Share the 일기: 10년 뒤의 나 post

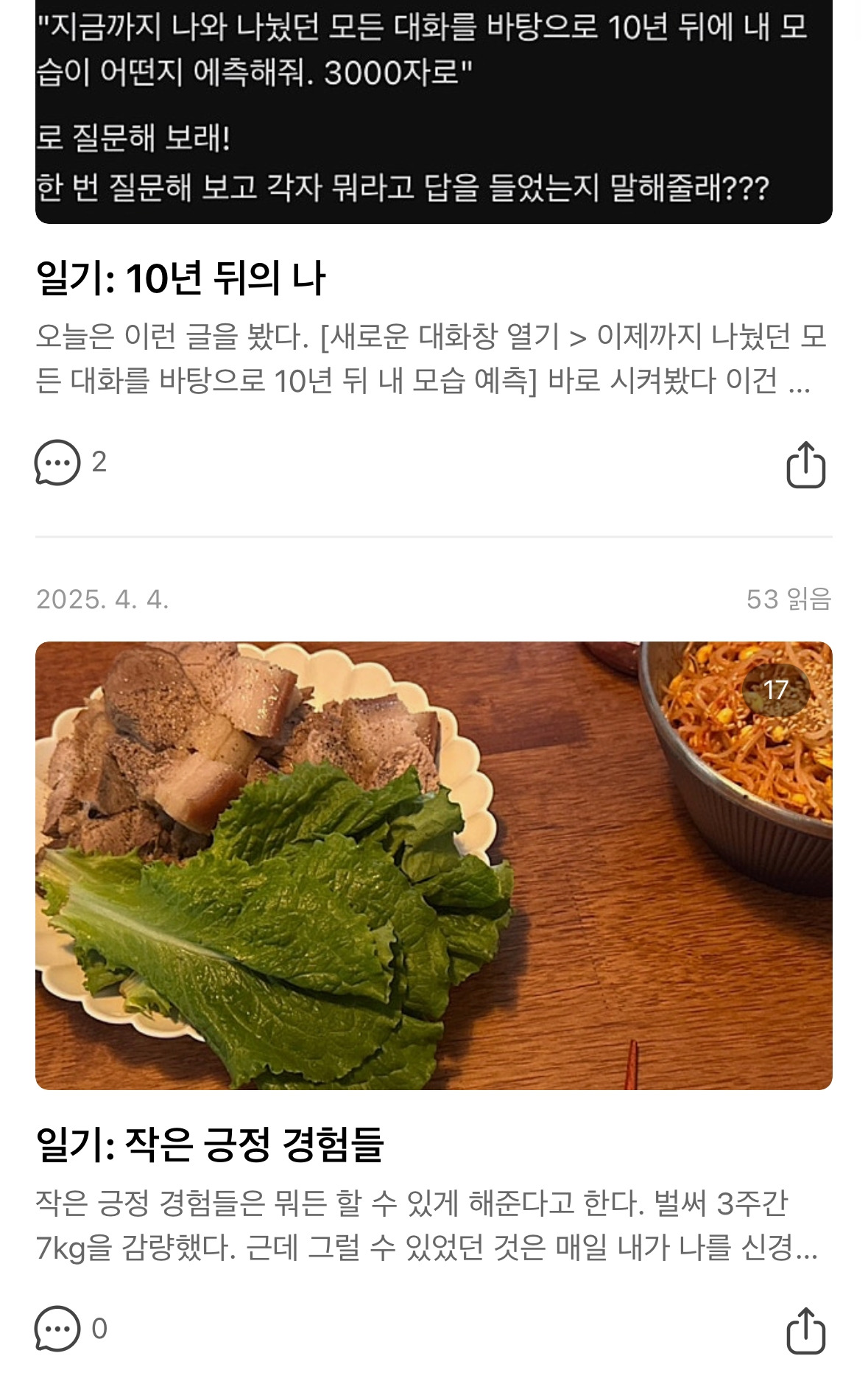pyautogui.click(x=805, y=465)
